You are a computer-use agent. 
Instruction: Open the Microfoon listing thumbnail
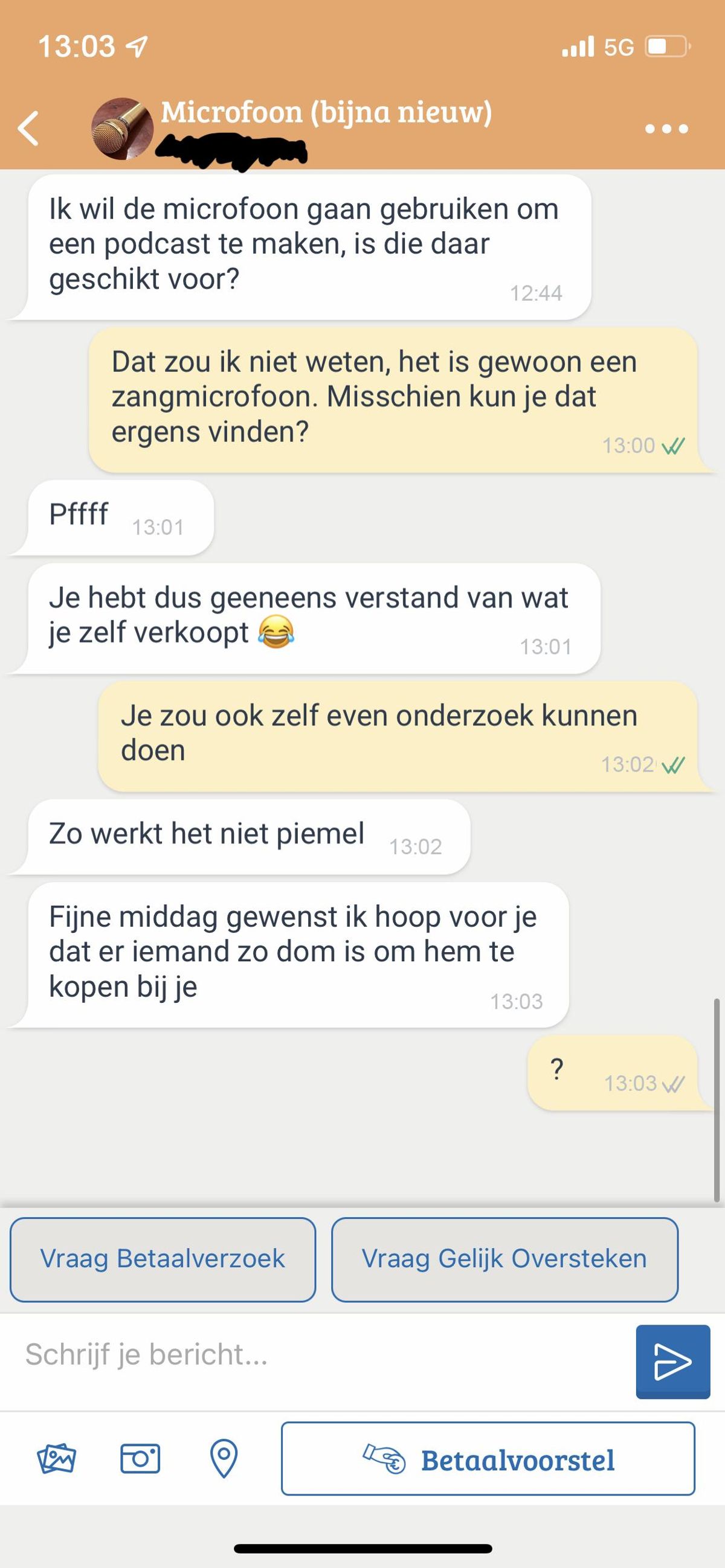coord(122,129)
